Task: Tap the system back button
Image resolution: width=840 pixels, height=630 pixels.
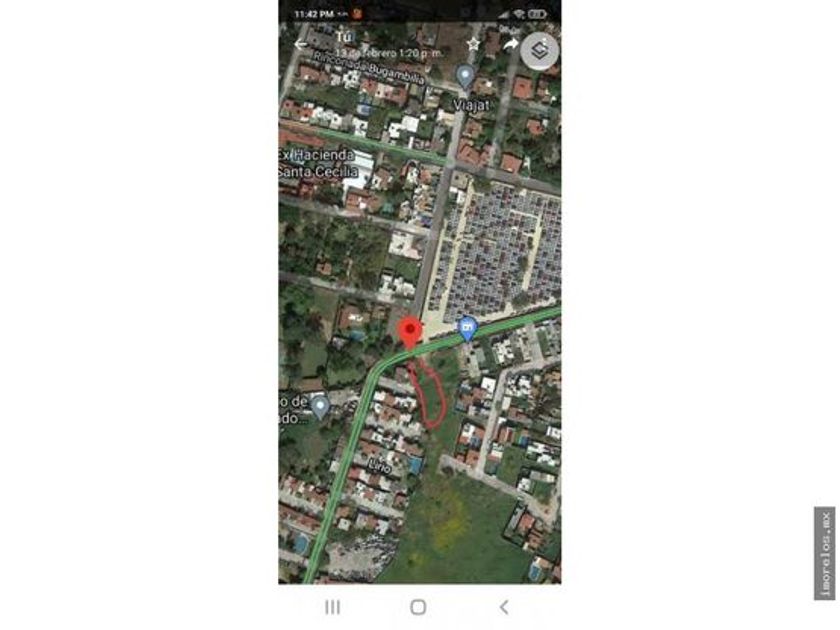Action: (x=504, y=607)
